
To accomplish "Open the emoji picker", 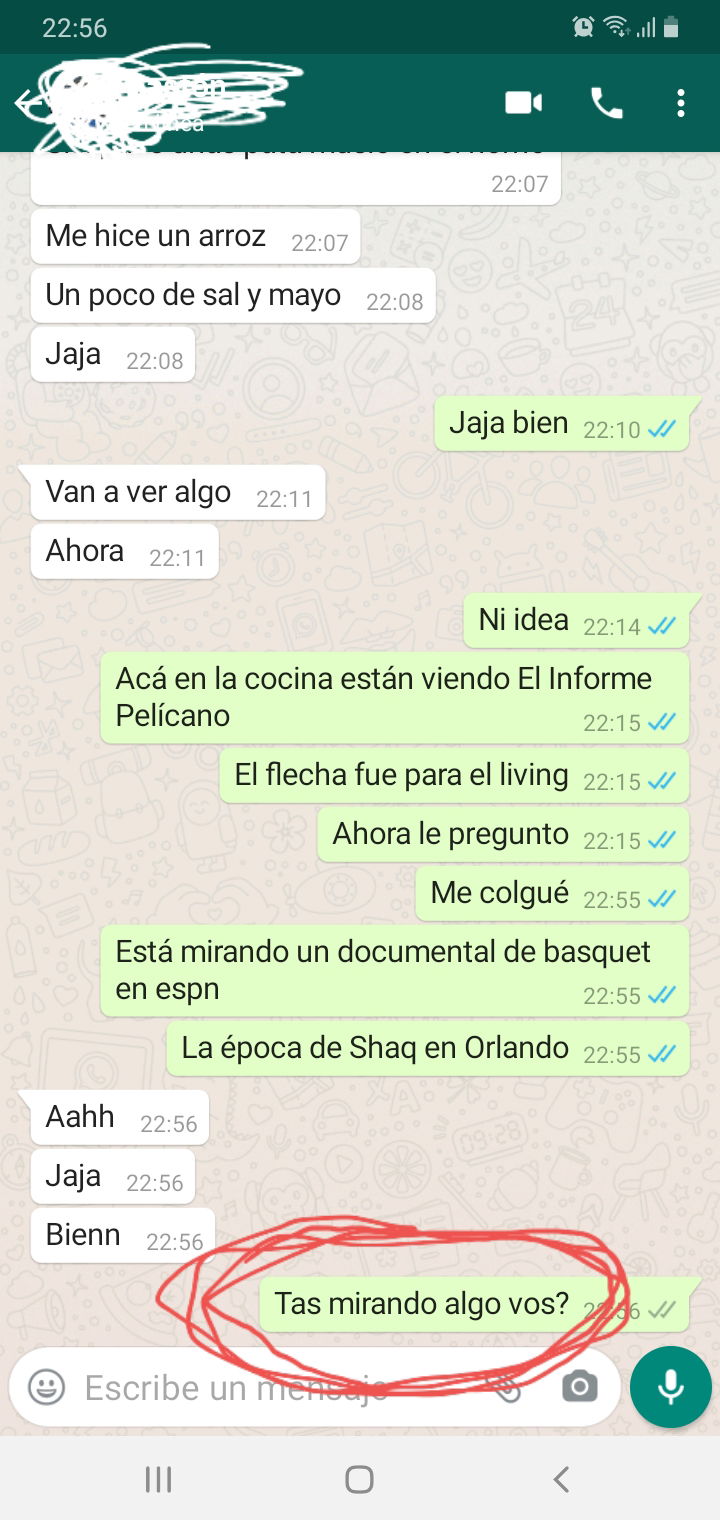I will (46, 1387).
